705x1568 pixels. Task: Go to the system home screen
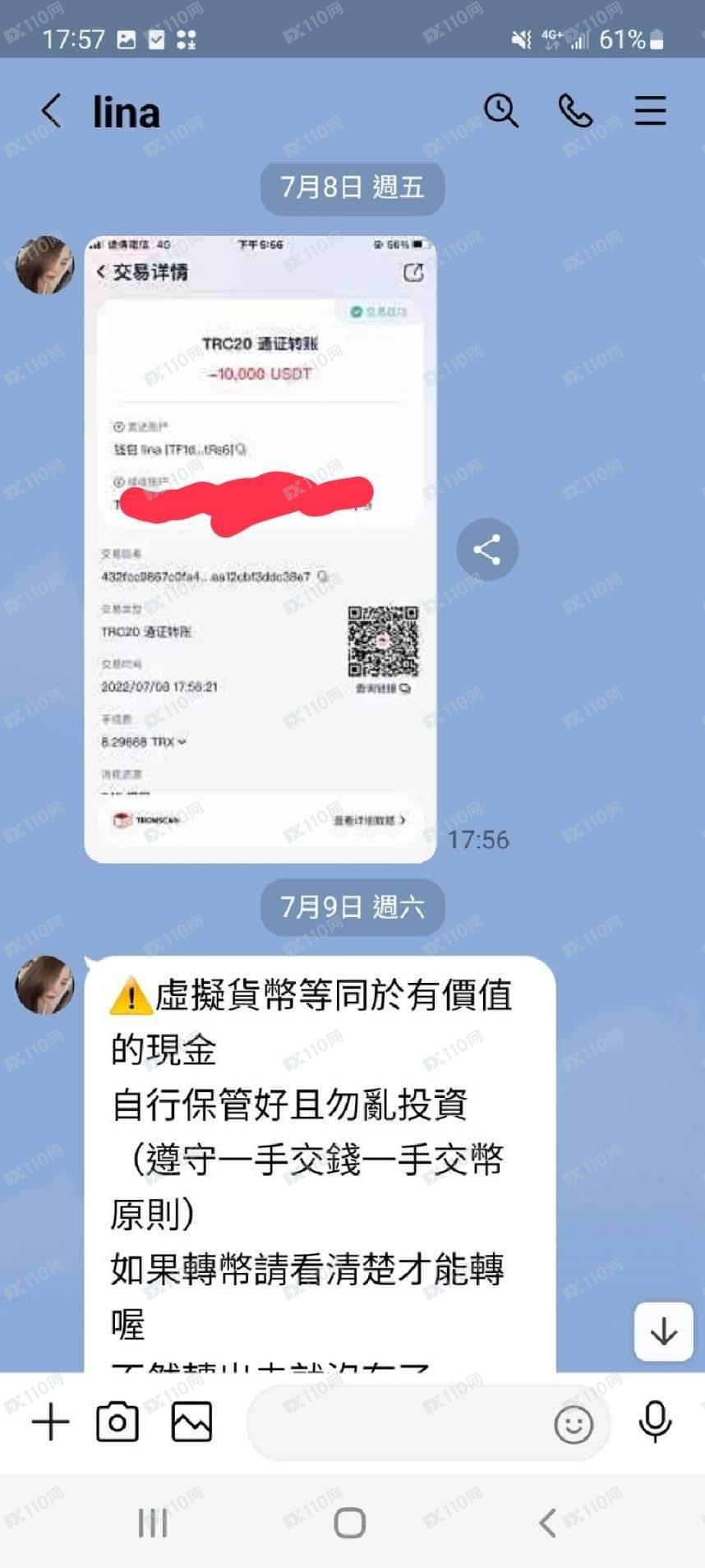click(350, 1523)
